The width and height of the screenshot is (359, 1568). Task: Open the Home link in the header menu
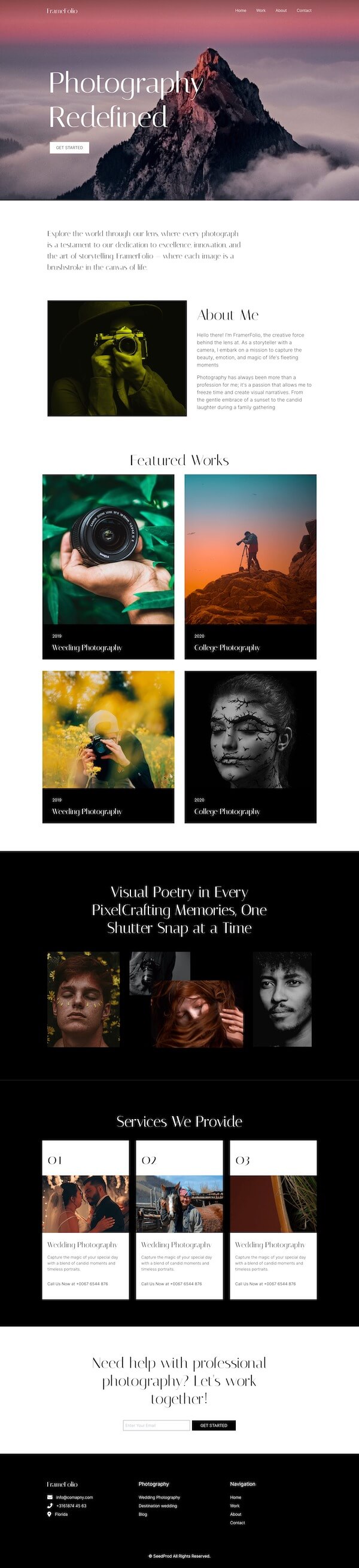(241, 10)
